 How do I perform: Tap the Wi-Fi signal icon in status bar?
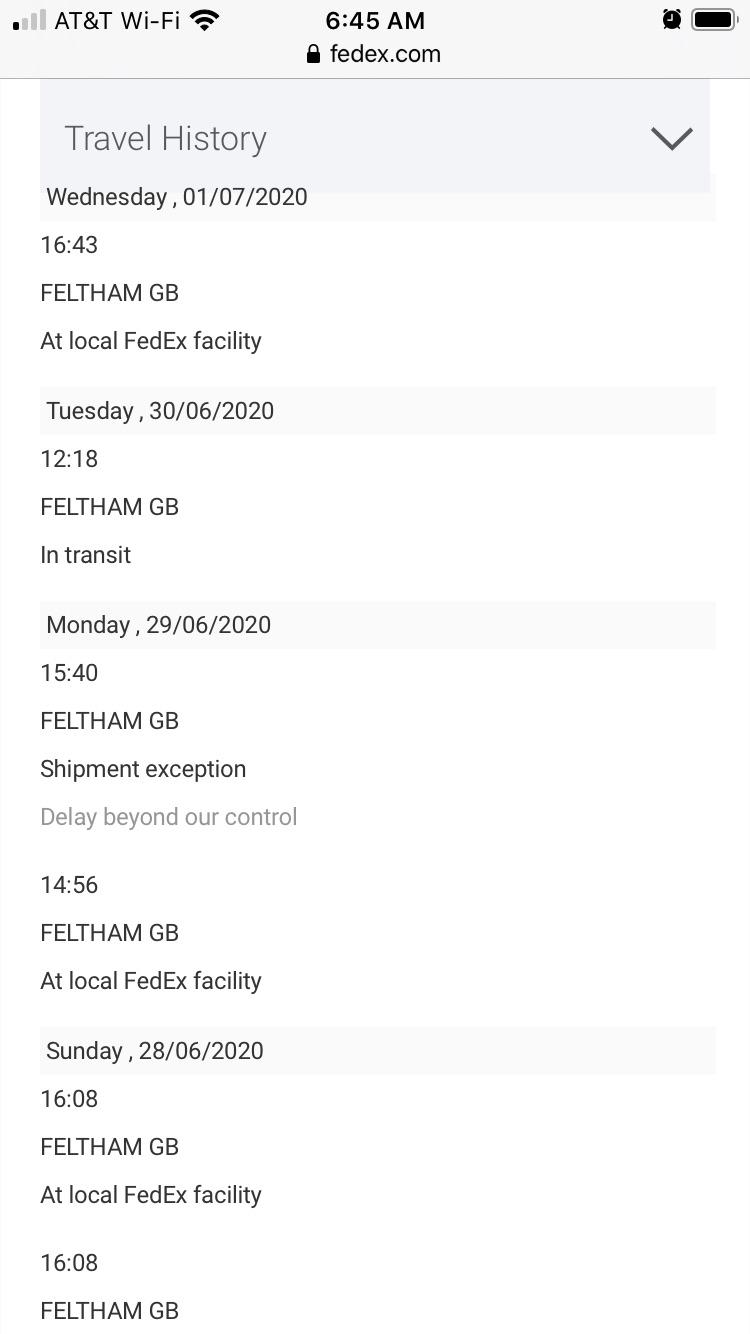205,18
